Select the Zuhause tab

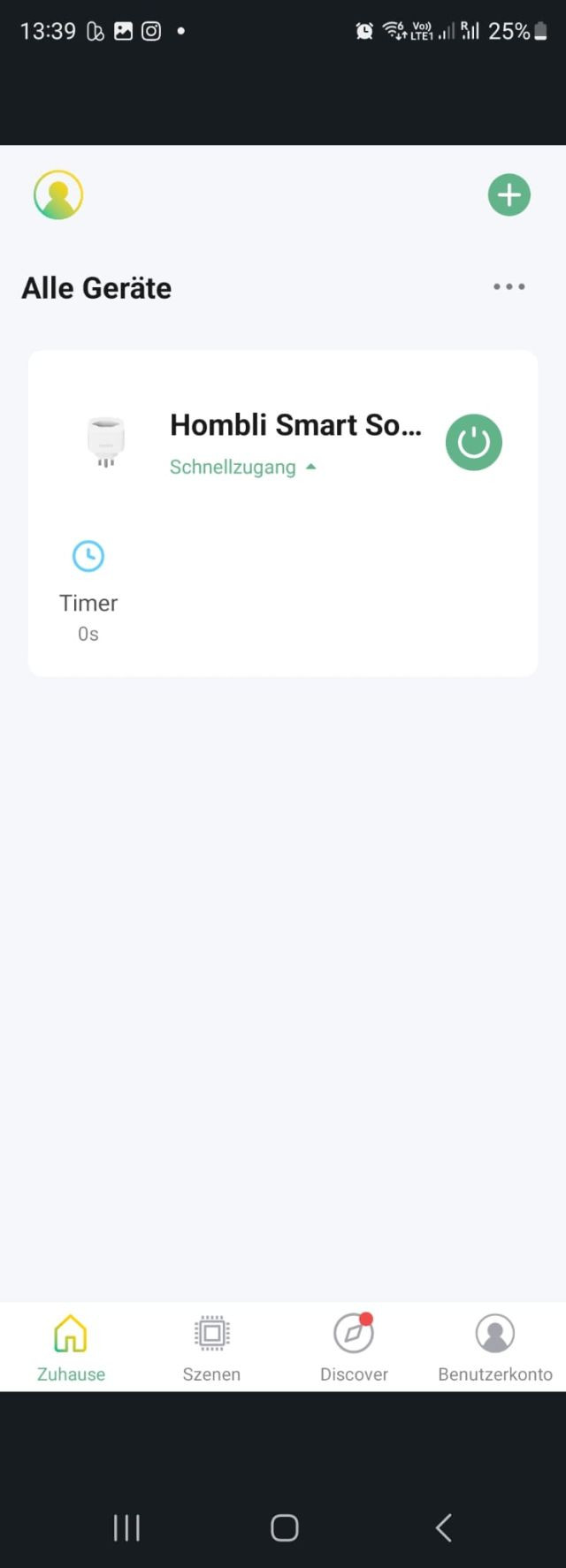click(71, 1347)
